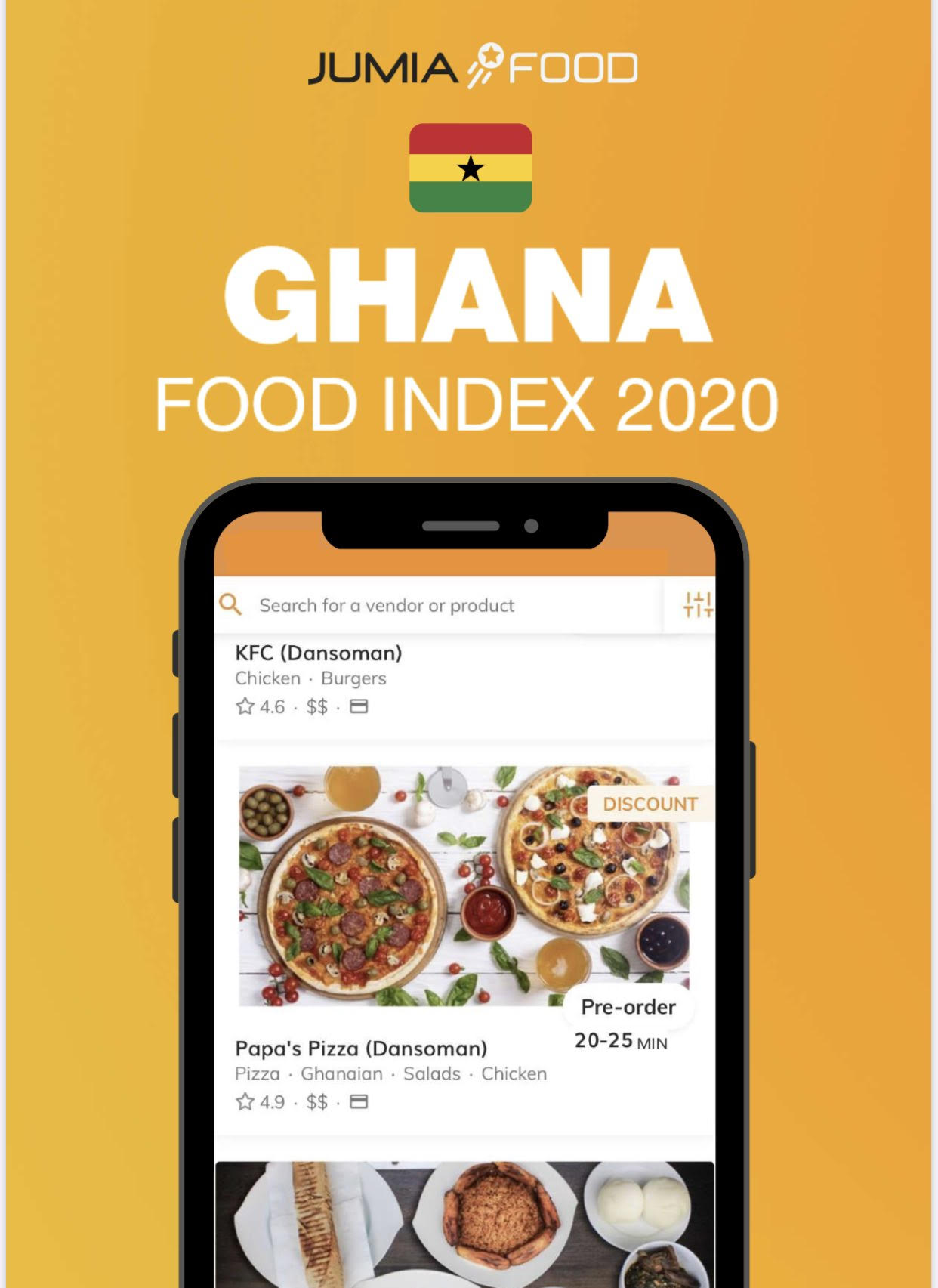Click the magnifying glass search icon
938x1288 pixels.
coord(231,604)
